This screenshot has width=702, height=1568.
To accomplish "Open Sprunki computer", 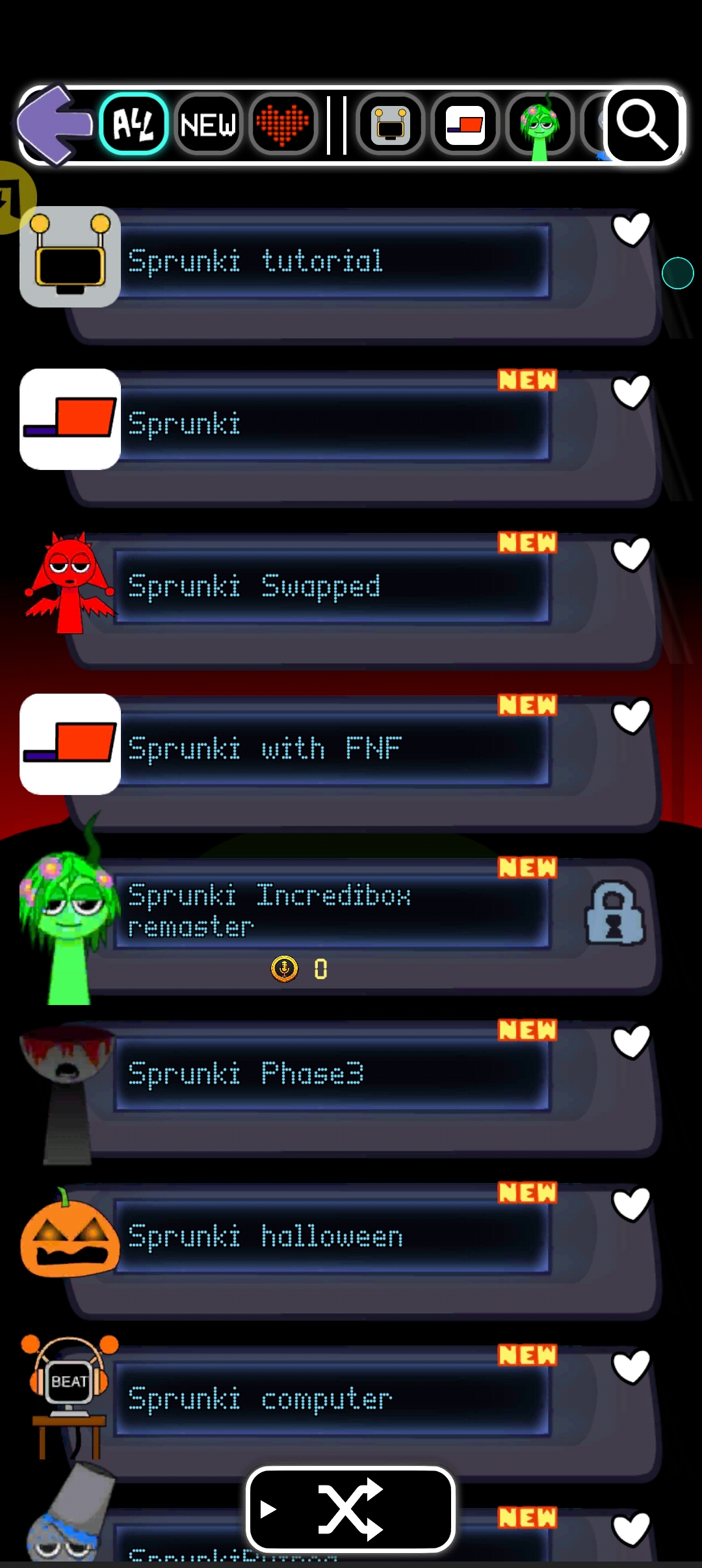I will [x=331, y=1399].
